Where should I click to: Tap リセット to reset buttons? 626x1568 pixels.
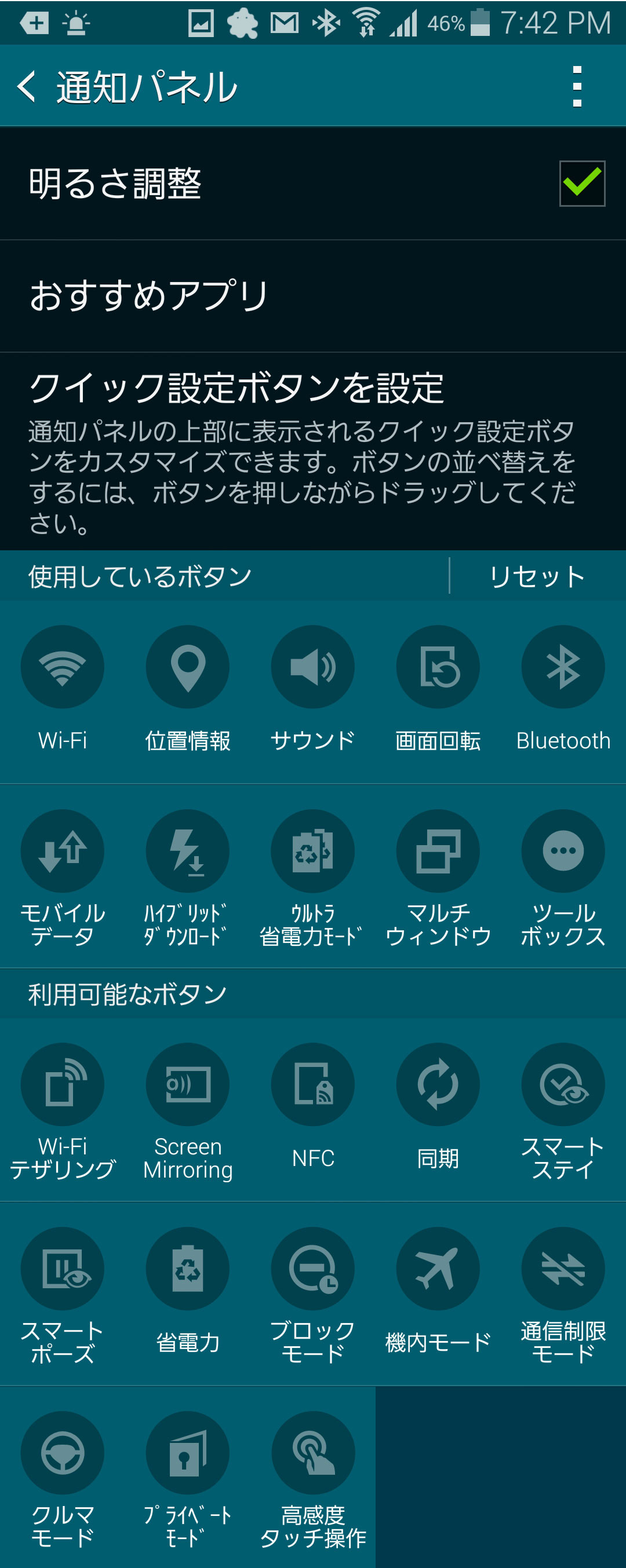pyautogui.click(x=537, y=576)
